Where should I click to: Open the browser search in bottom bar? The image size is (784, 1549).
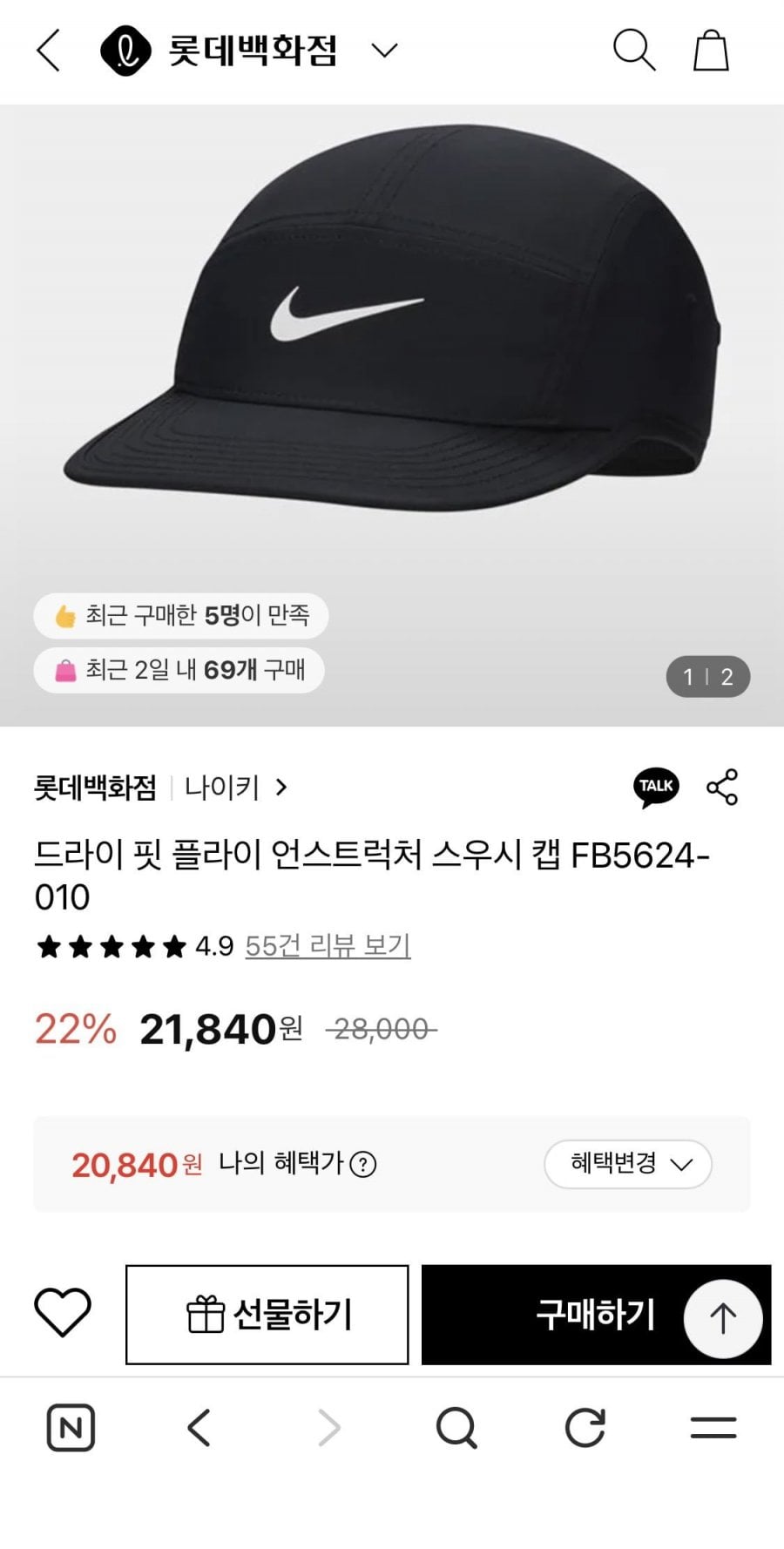pos(456,1428)
